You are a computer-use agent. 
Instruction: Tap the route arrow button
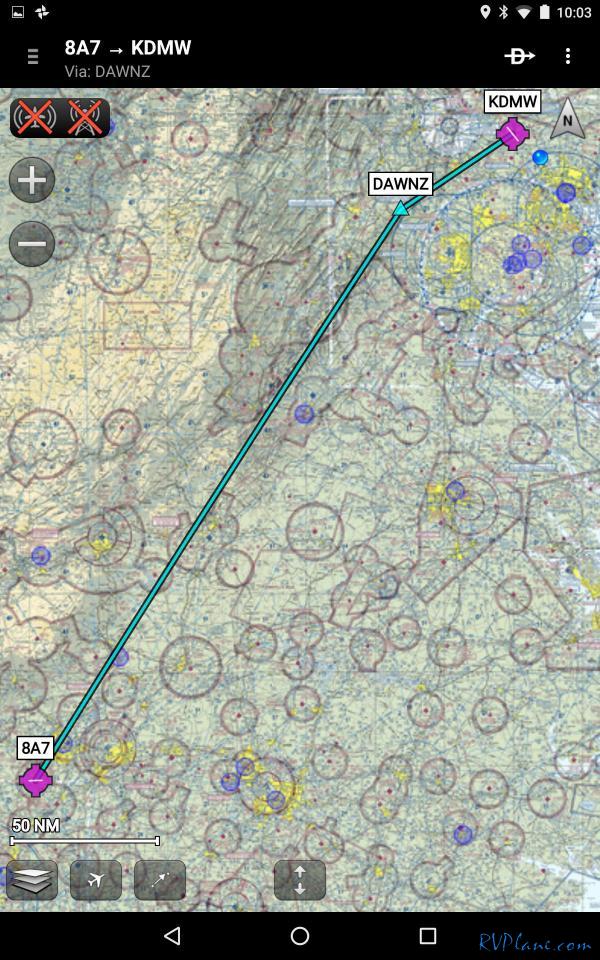coord(160,880)
